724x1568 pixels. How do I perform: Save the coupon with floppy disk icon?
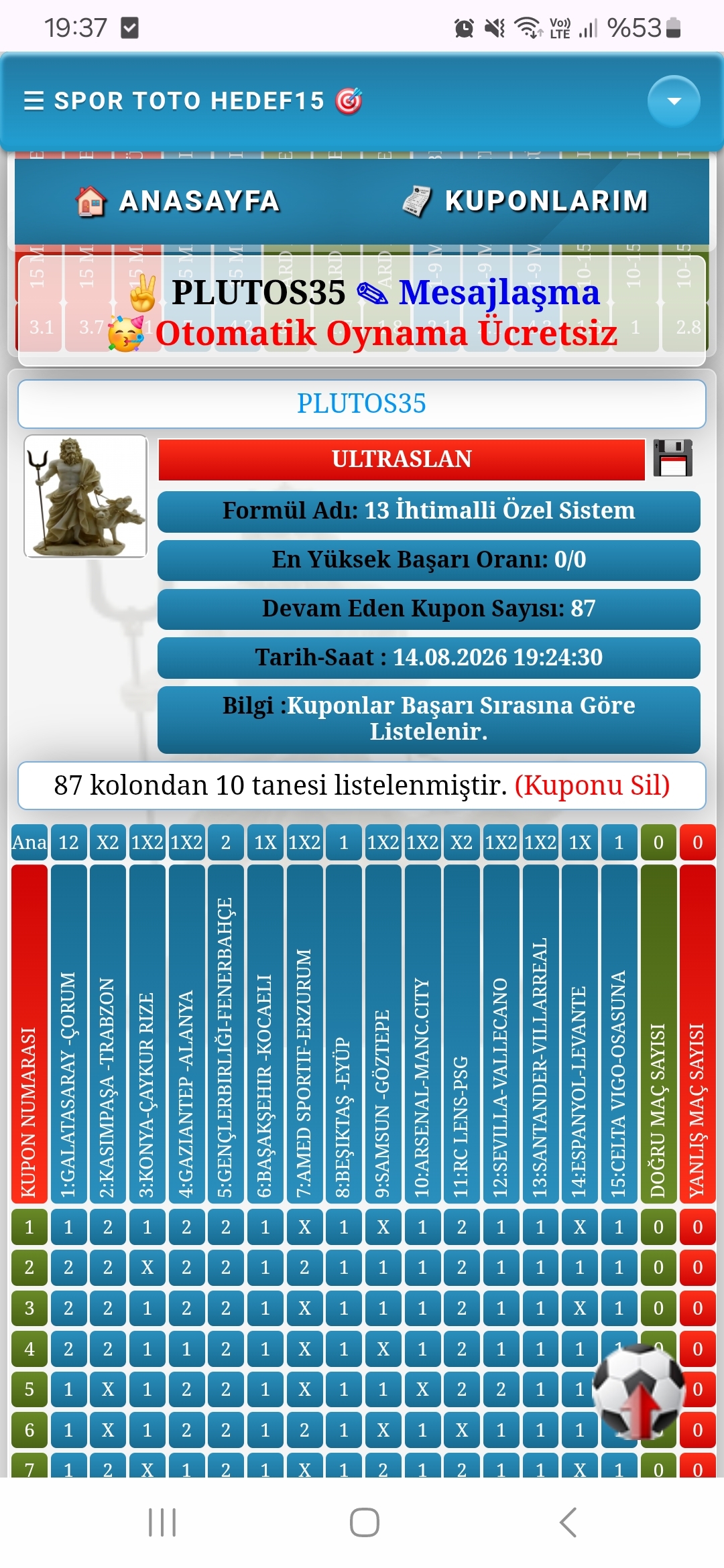tap(673, 458)
